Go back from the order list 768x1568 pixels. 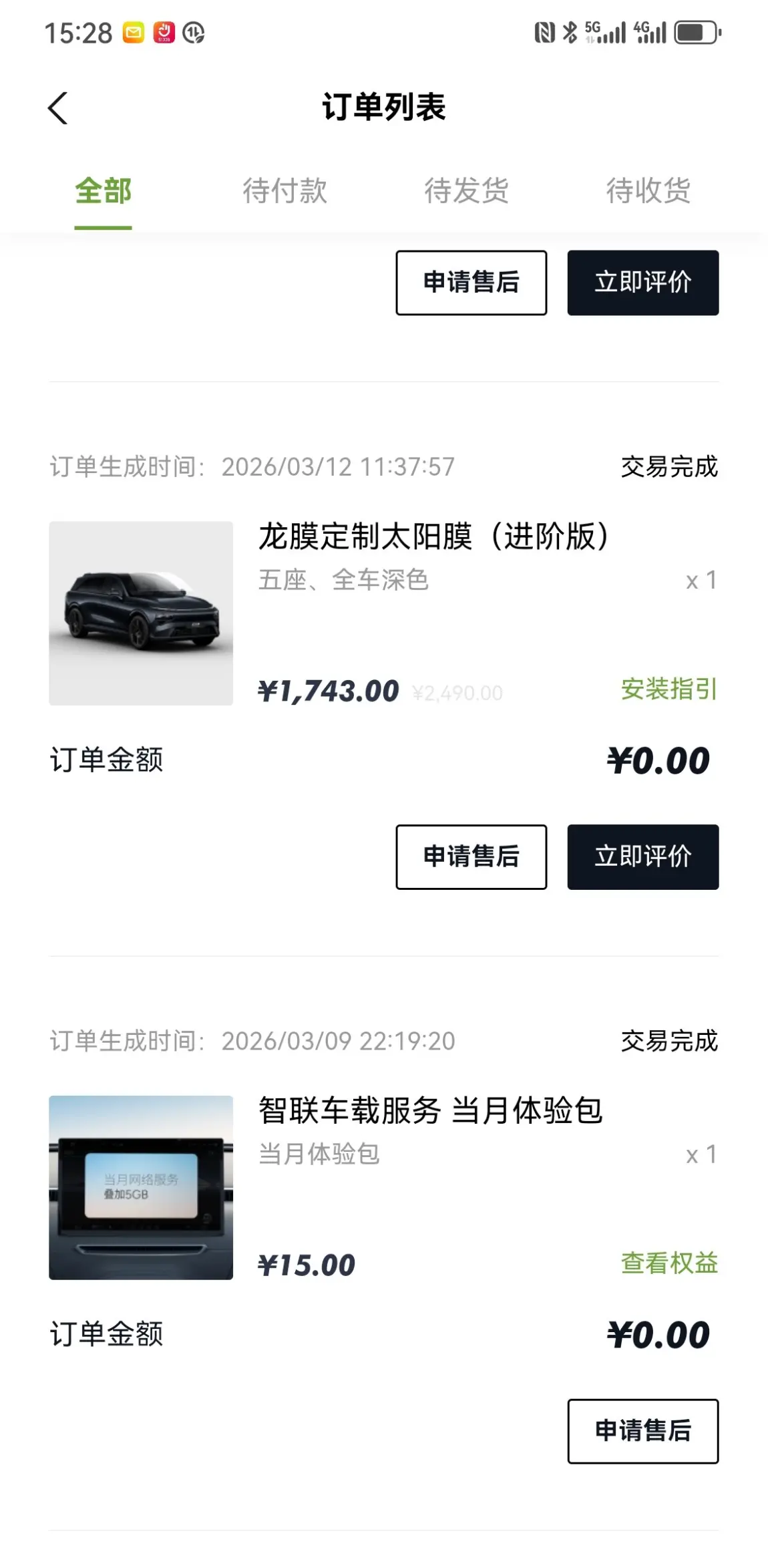(58, 108)
